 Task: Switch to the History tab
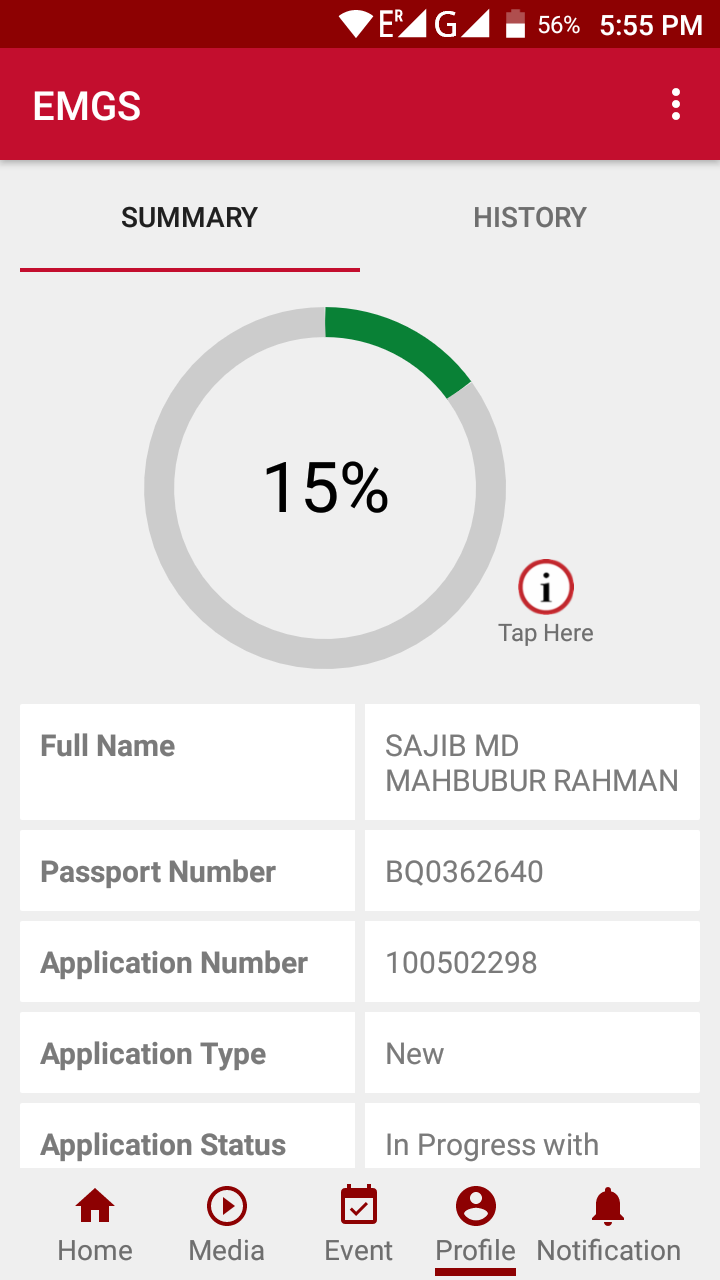pyautogui.click(x=529, y=218)
